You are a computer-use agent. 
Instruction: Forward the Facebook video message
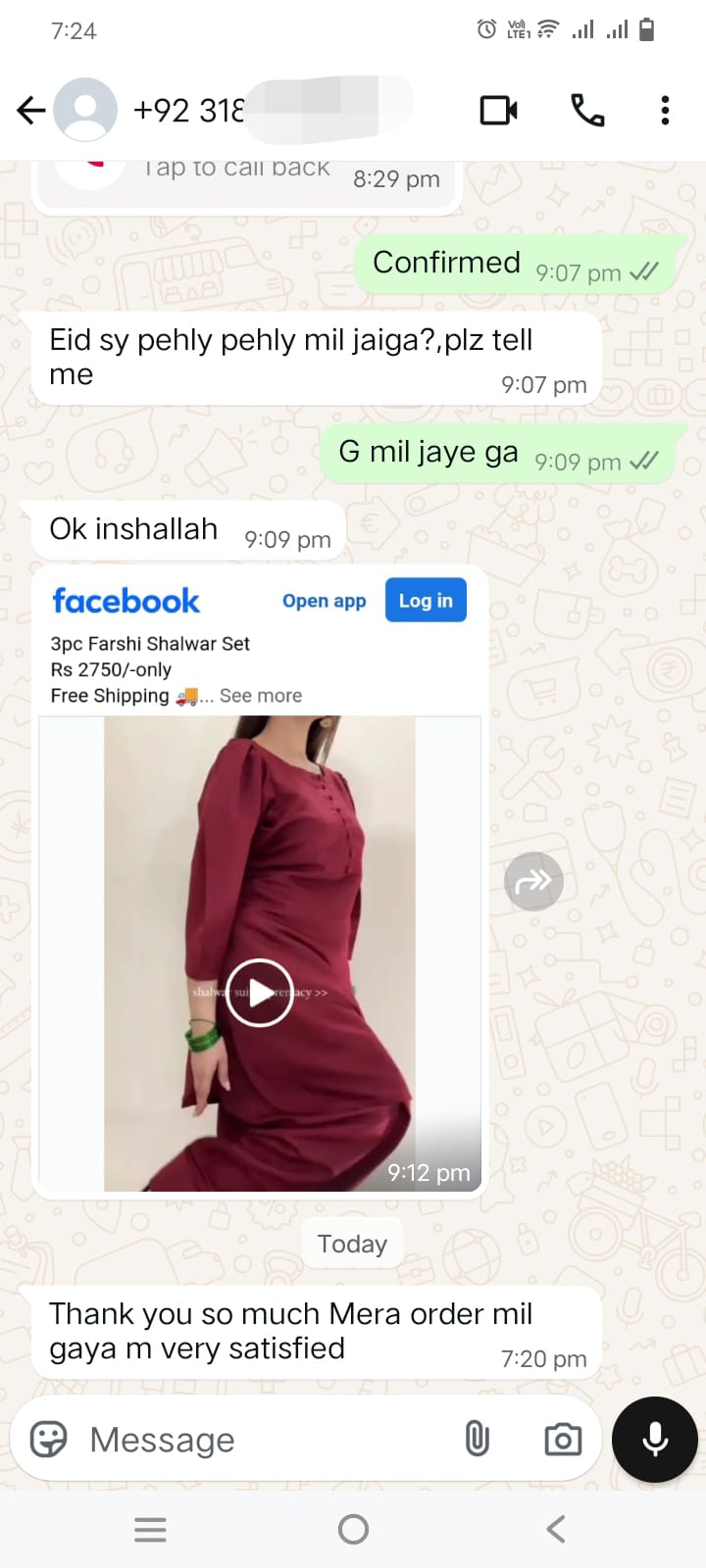(x=533, y=881)
